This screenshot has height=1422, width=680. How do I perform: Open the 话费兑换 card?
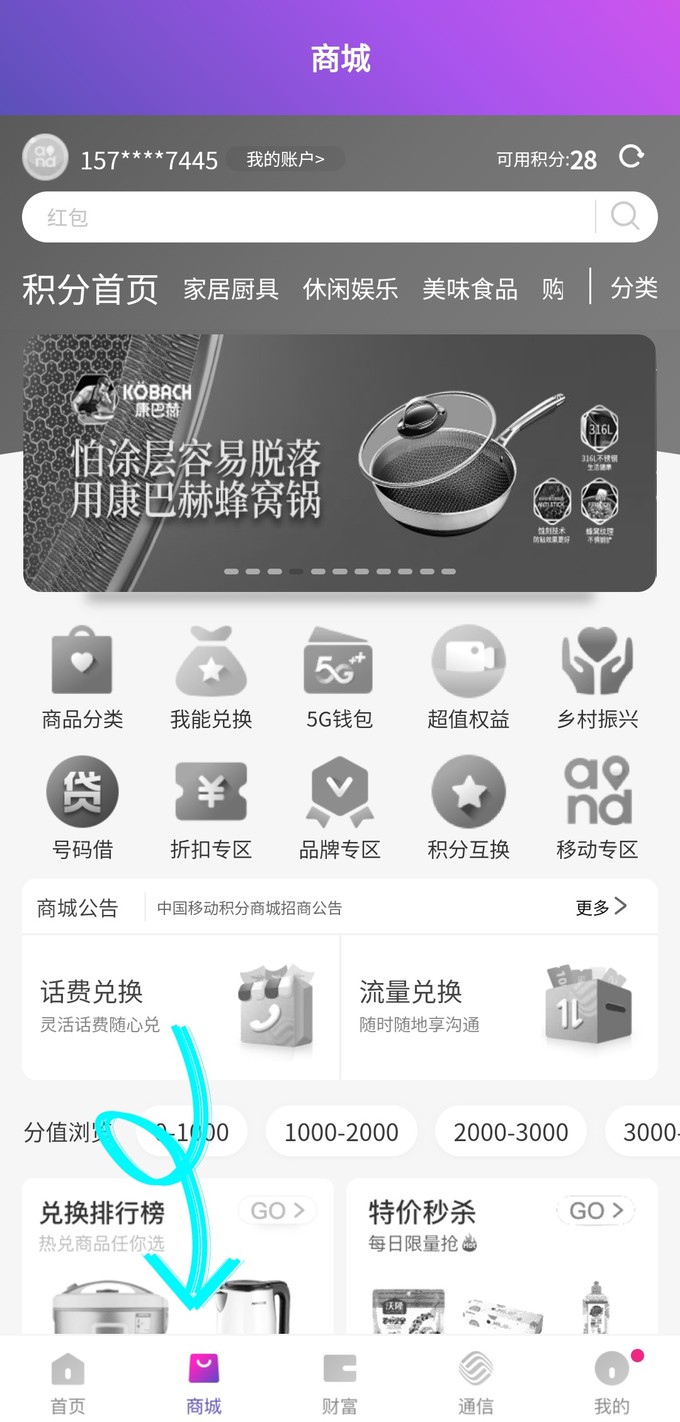pos(181,1008)
